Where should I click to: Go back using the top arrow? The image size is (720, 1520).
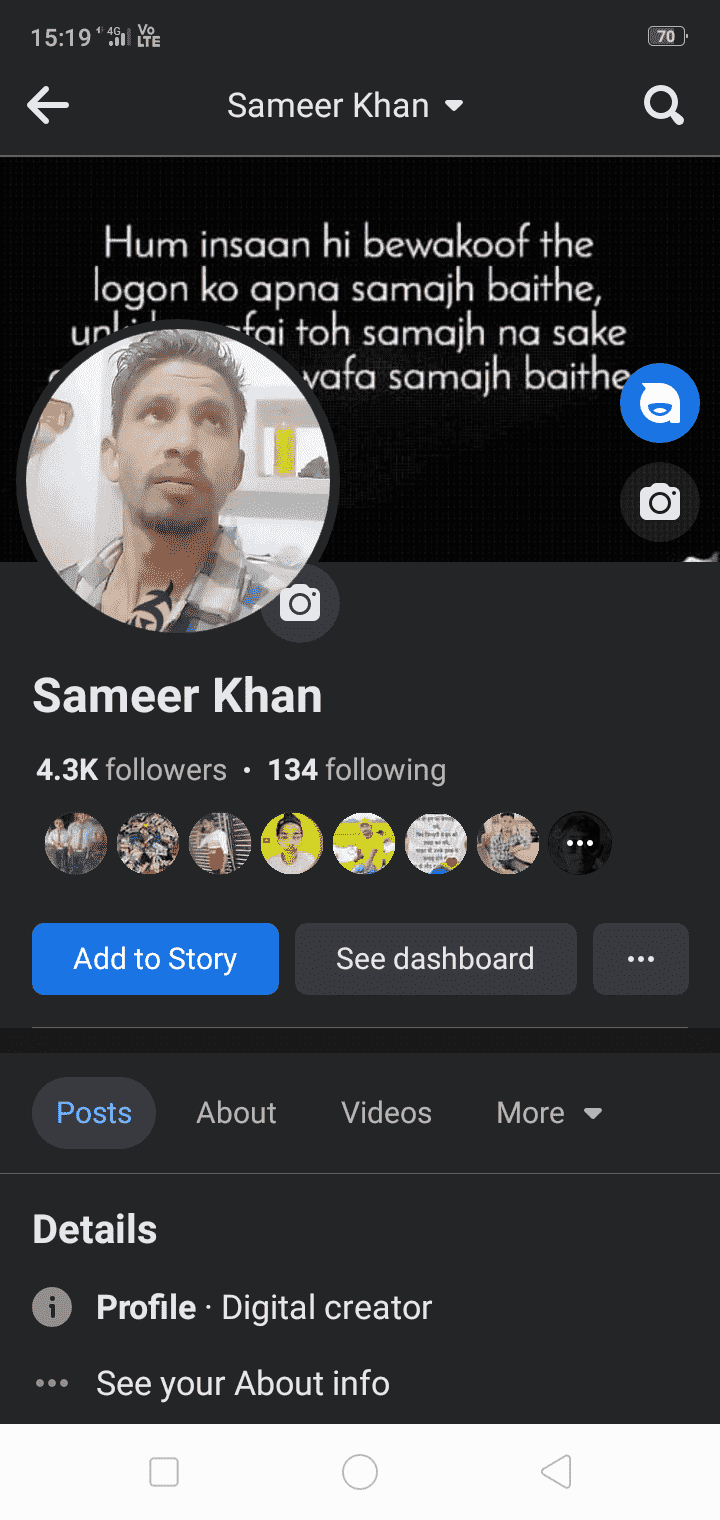pyautogui.click(x=48, y=105)
